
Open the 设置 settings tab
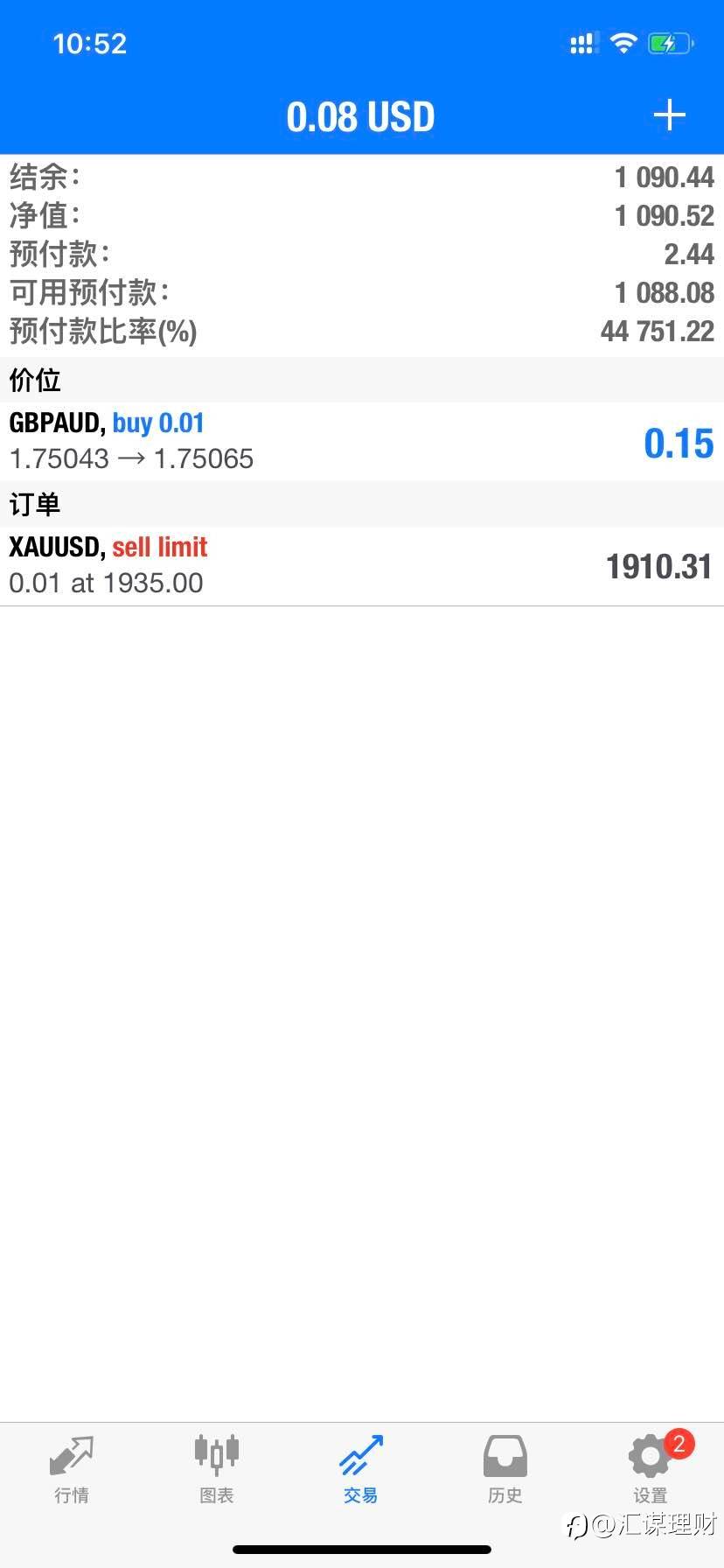coord(651,1470)
